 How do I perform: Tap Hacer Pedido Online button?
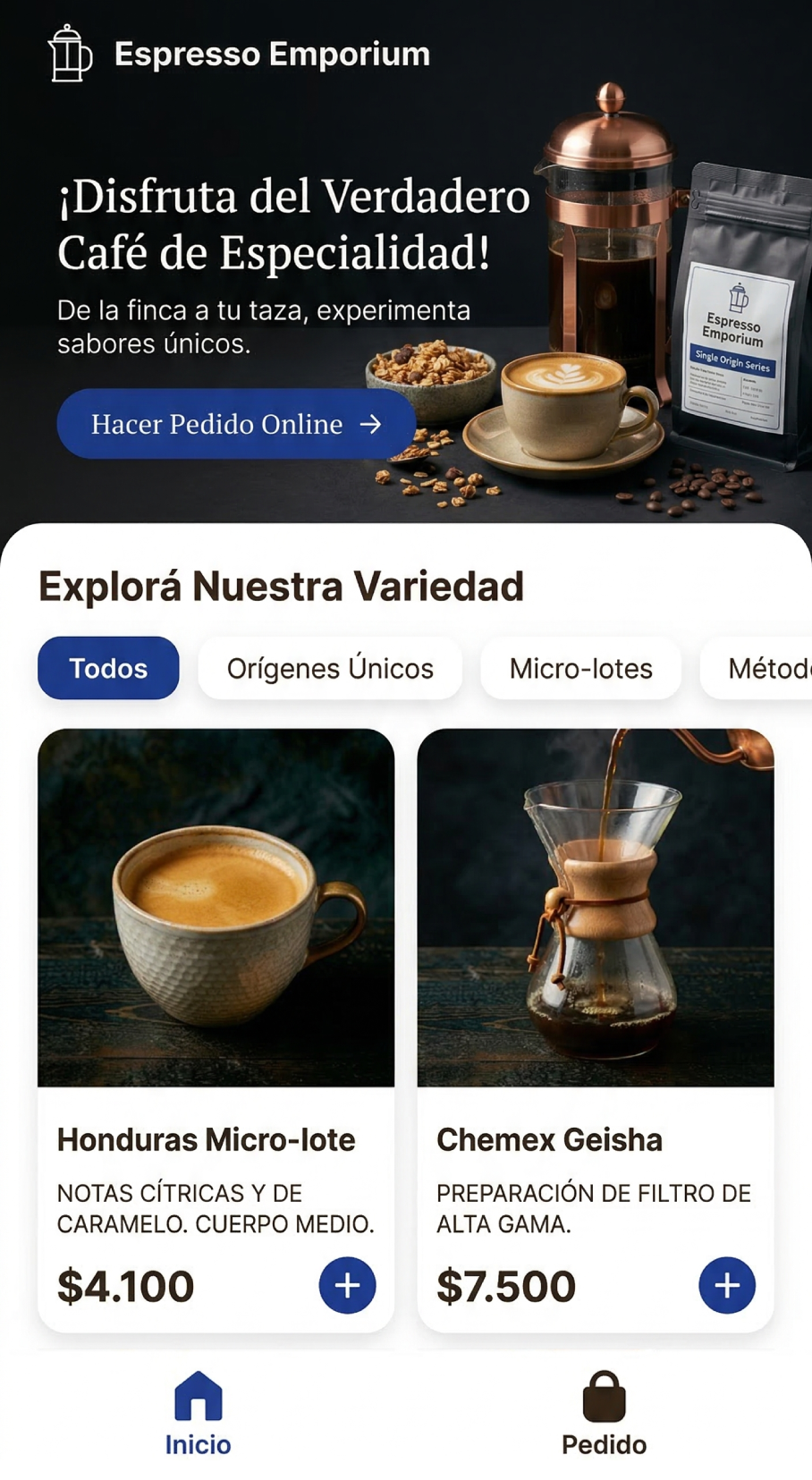pos(236,424)
